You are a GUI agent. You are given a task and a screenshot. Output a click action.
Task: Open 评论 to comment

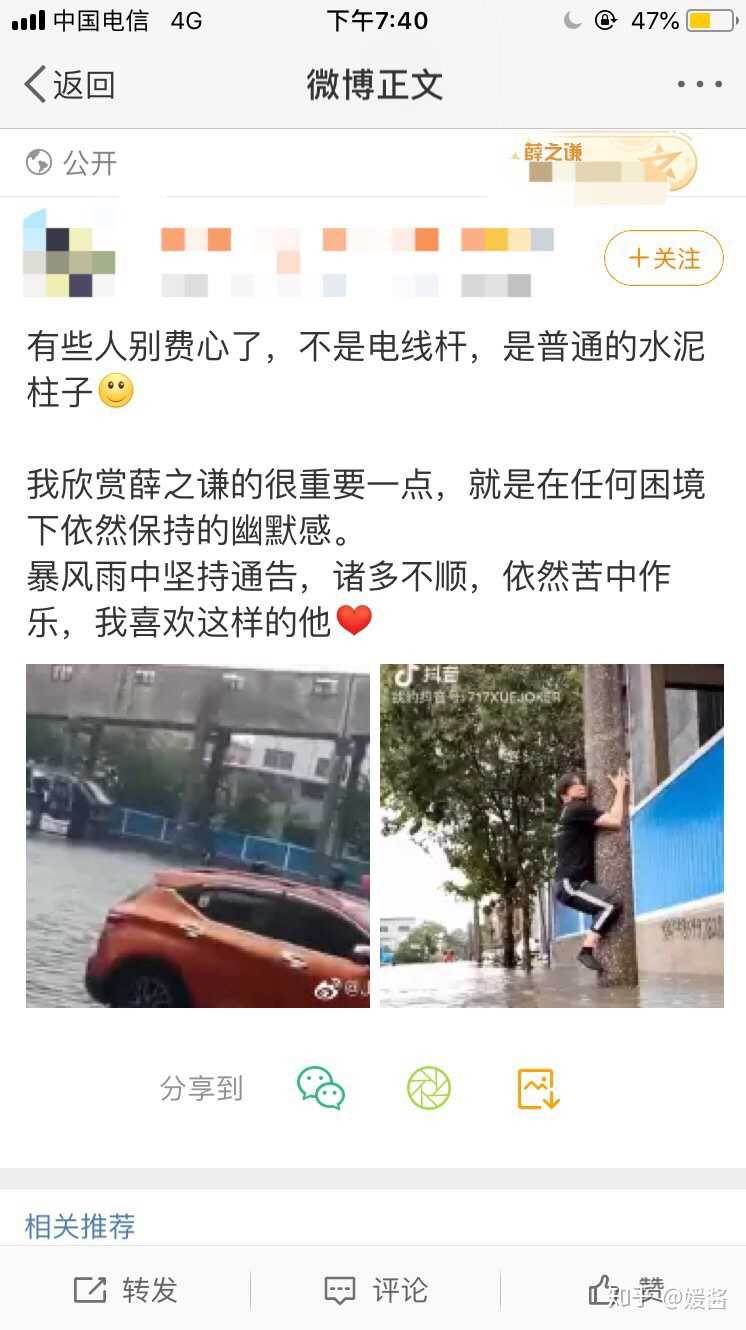pyautogui.click(x=376, y=1290)
